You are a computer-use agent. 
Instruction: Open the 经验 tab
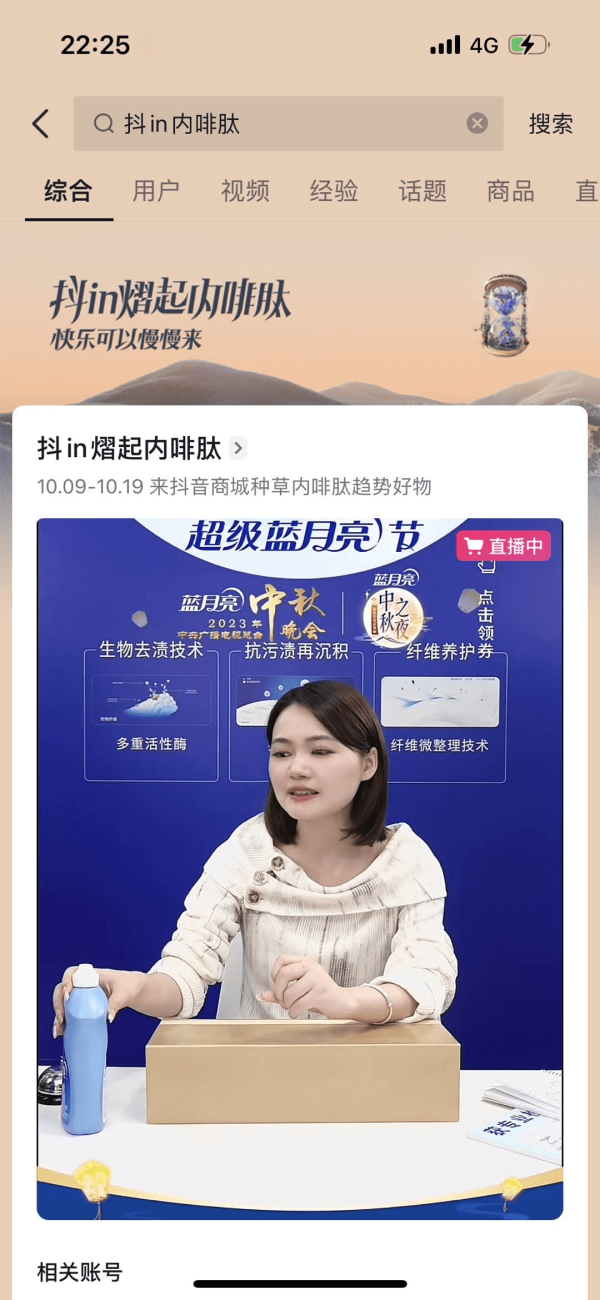click(334, 191)
